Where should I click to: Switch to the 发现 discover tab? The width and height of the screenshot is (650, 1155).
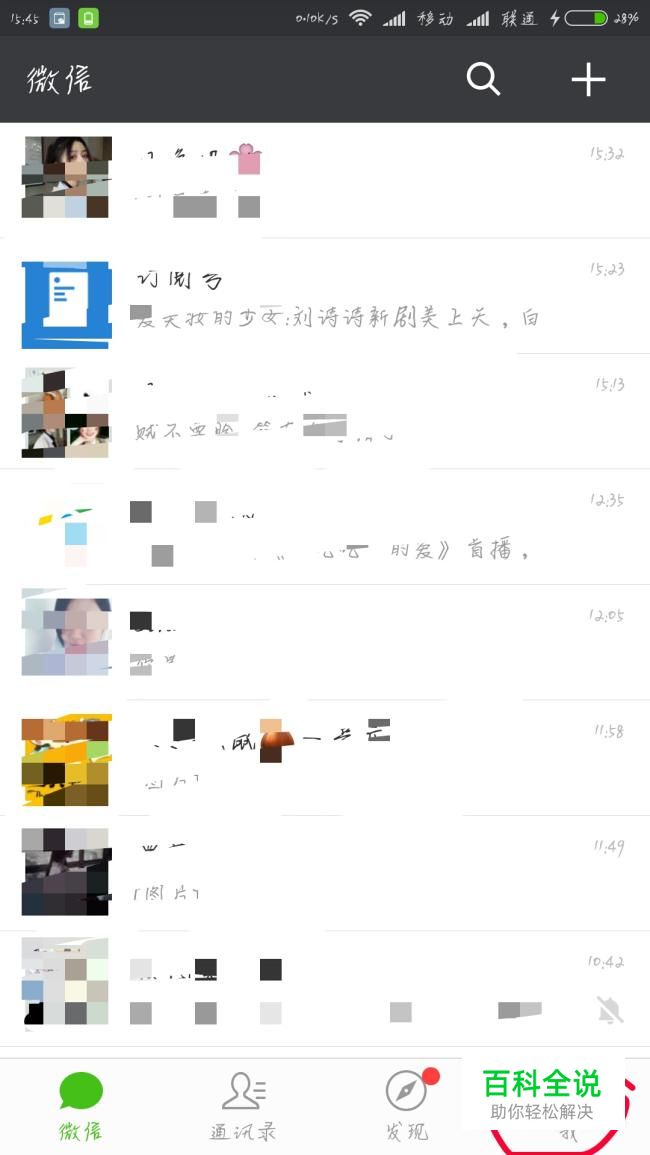(x=407, y=1106)
